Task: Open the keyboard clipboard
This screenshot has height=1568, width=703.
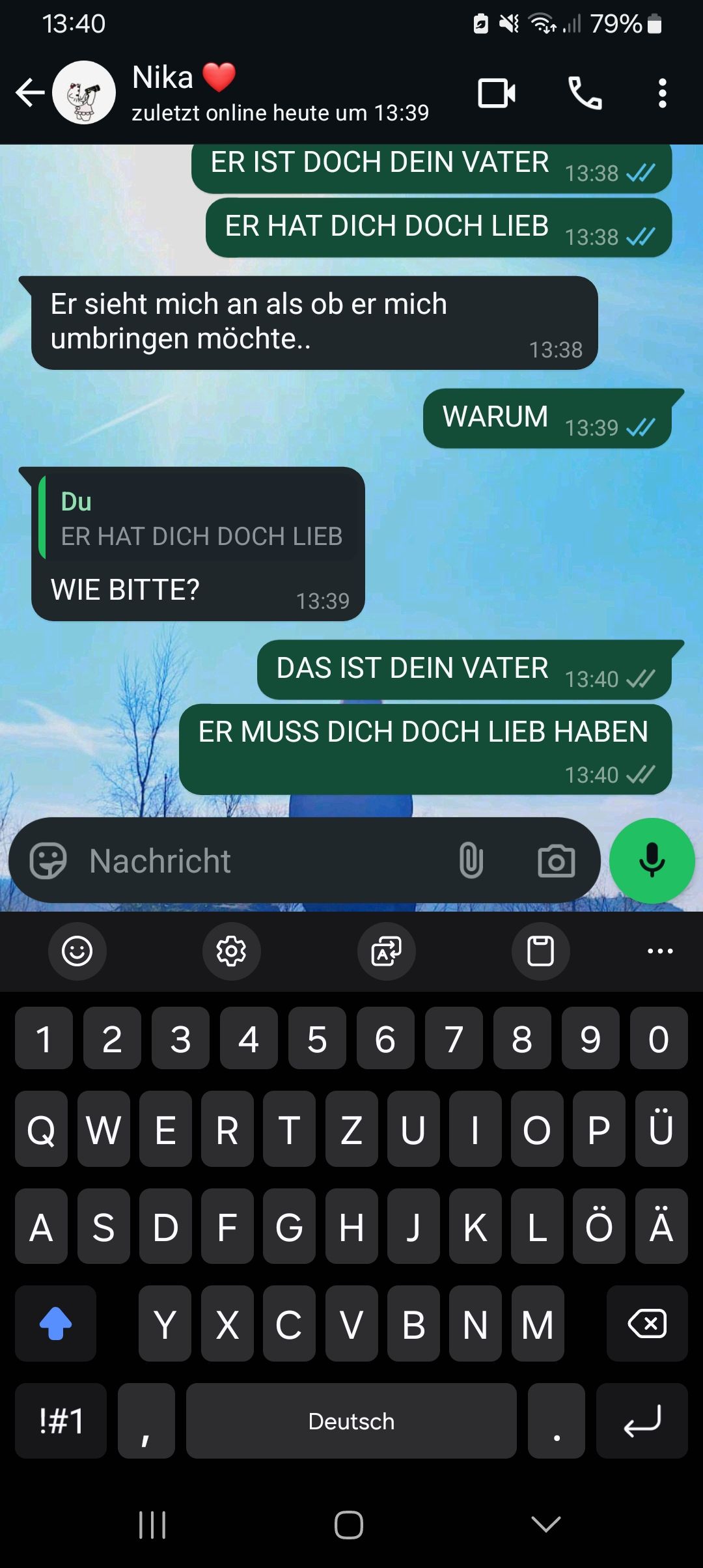Action: pos(540,951)
